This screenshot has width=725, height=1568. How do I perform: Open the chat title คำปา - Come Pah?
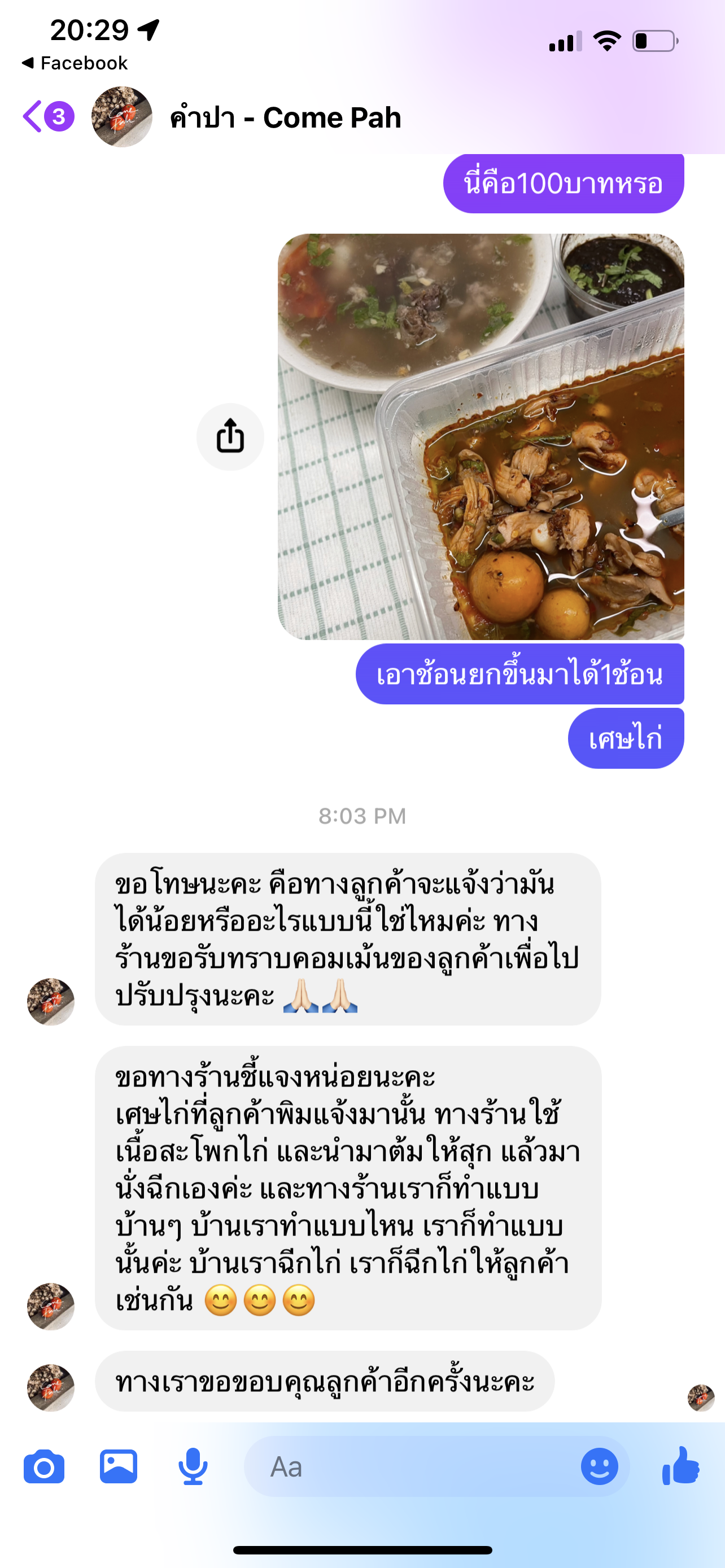pyautogui.click(x=283, y=117)
